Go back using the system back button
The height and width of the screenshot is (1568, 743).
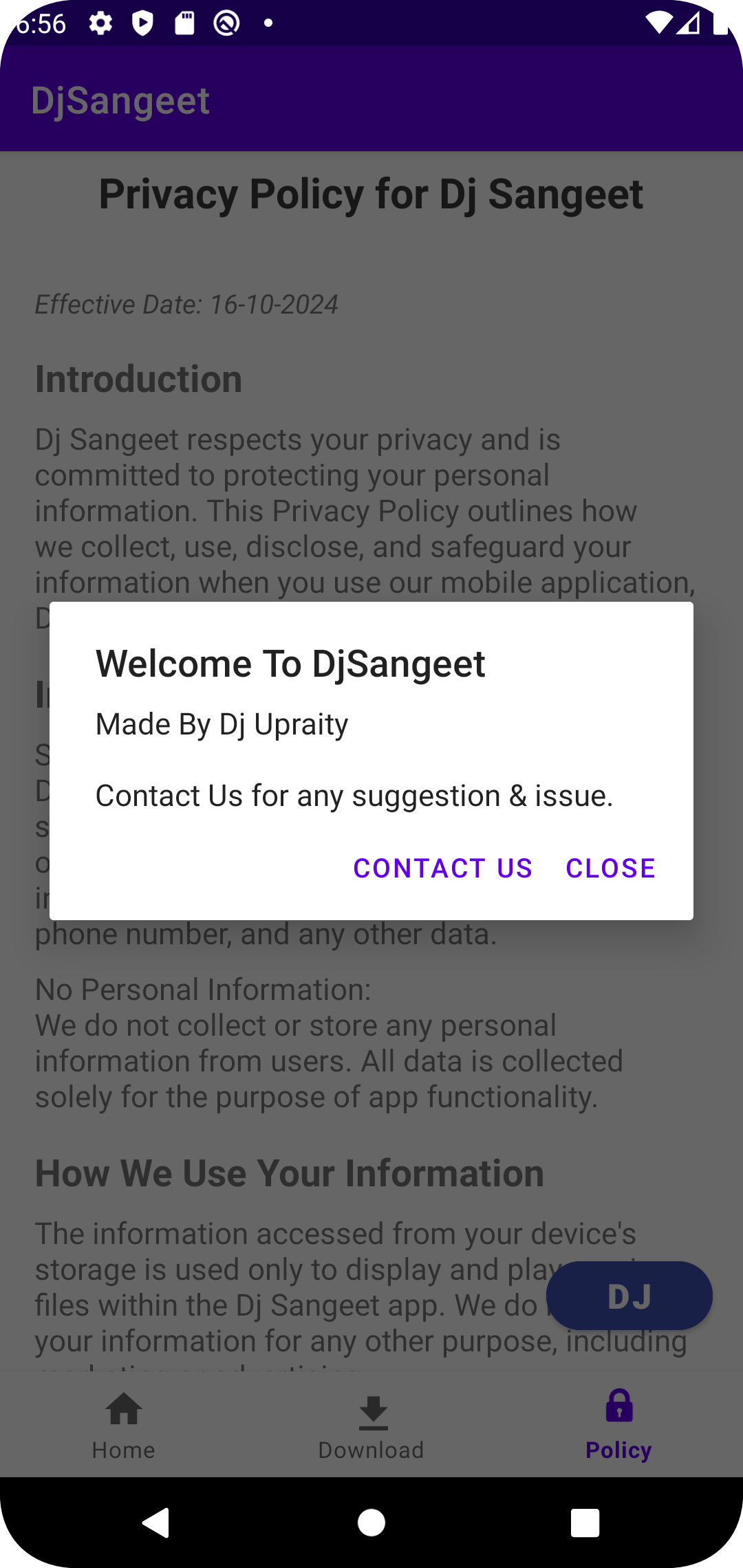[156, 1522]
